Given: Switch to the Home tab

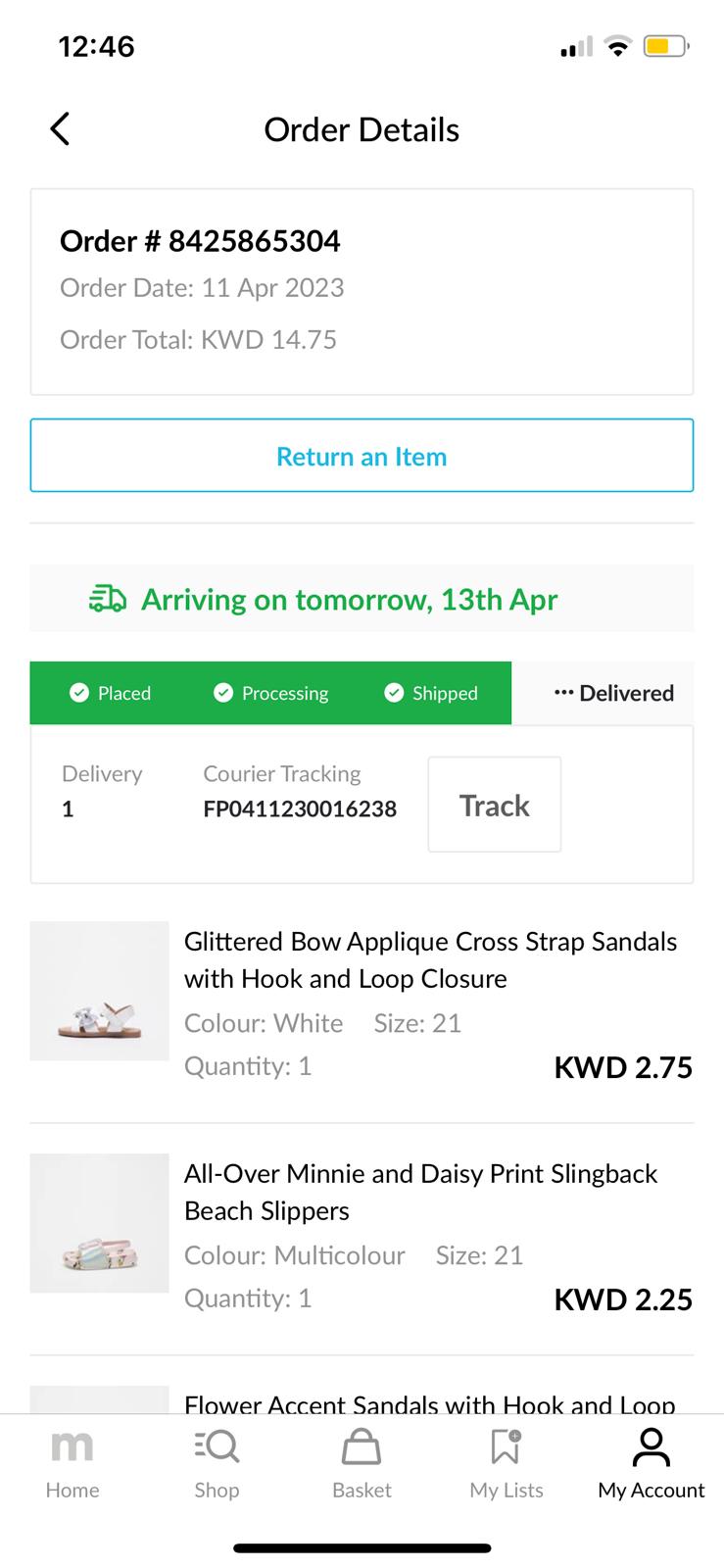Looking at the screenshot, I should click(72, 1463).
